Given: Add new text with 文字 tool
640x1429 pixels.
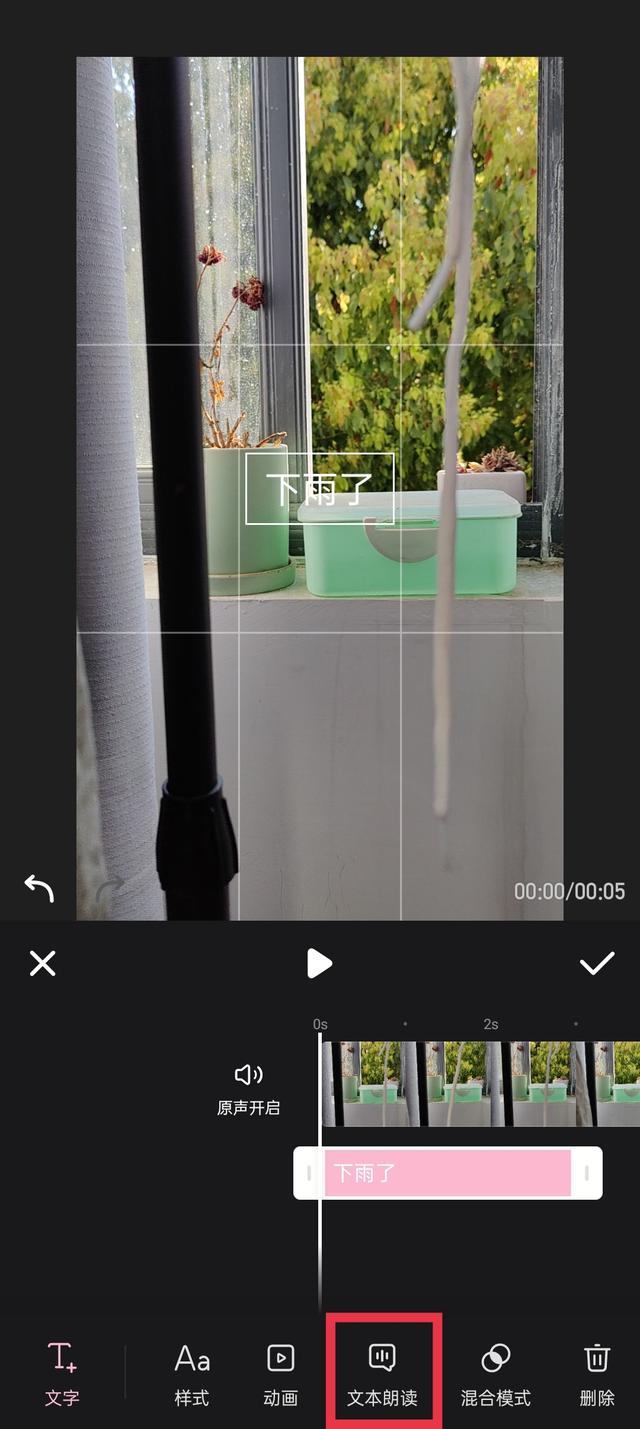Looking at the screenshot, I should (x=62, y=1374).
